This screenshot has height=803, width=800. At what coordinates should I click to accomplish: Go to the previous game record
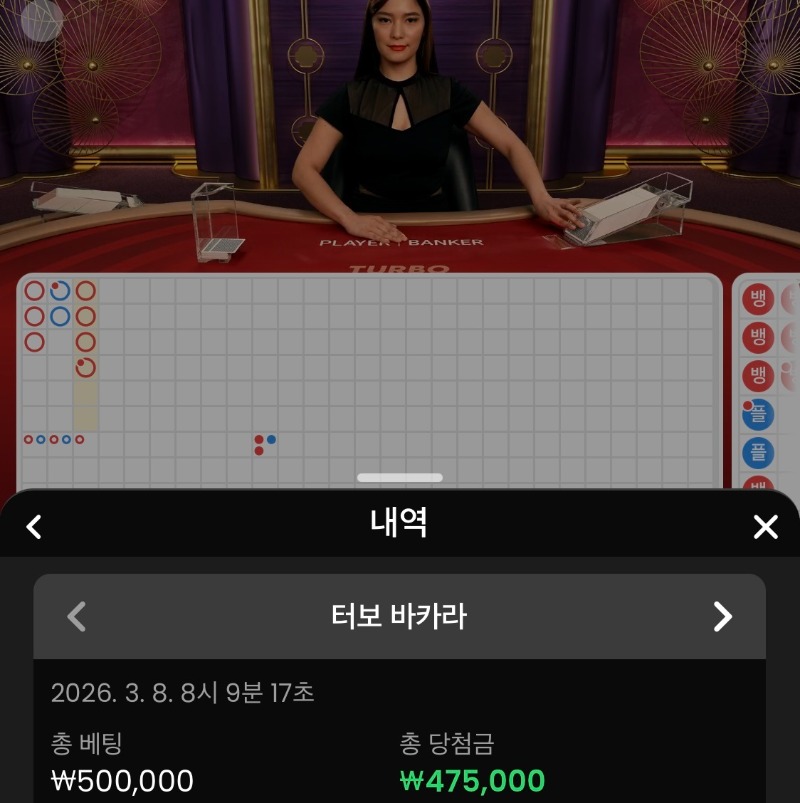click(x=76, y=616)
